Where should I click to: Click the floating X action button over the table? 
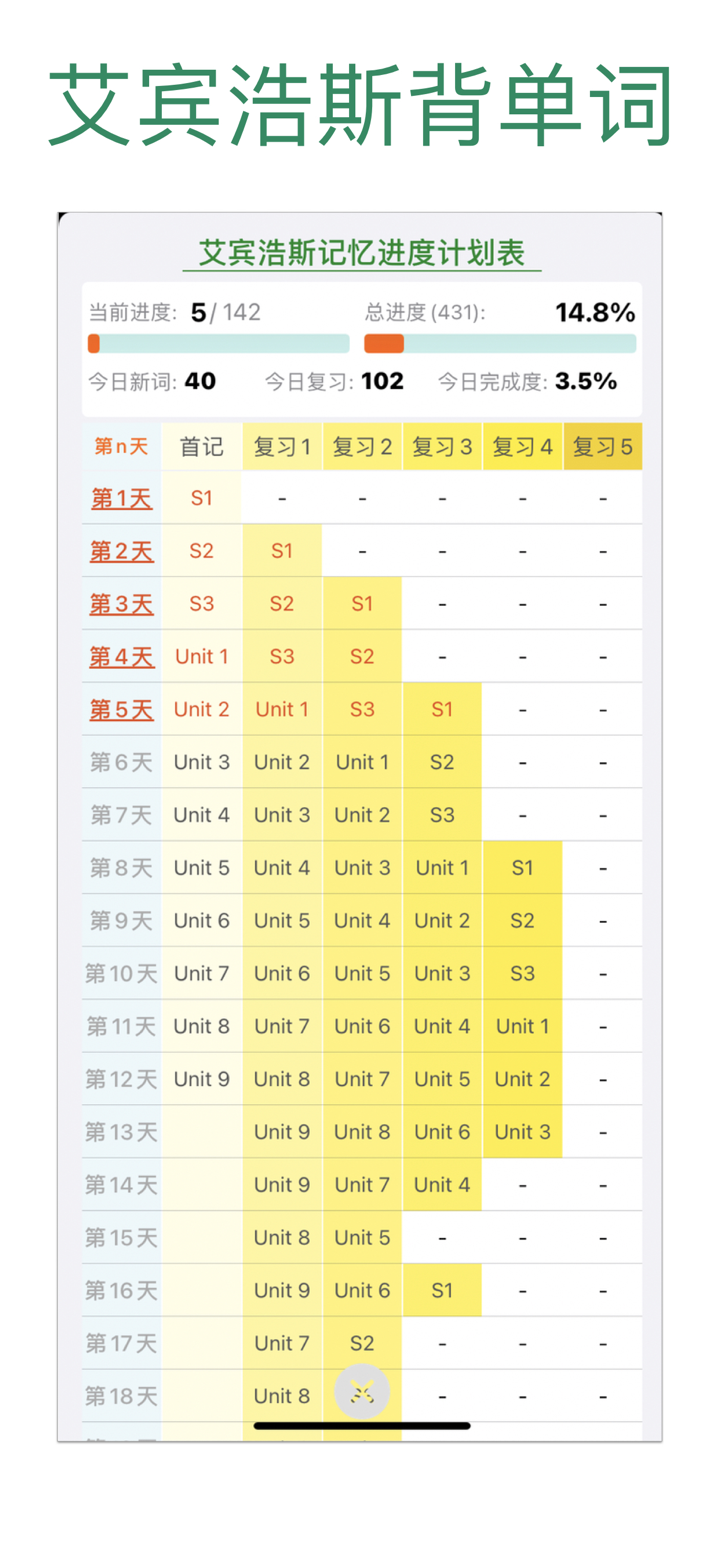click(362, 1390)
